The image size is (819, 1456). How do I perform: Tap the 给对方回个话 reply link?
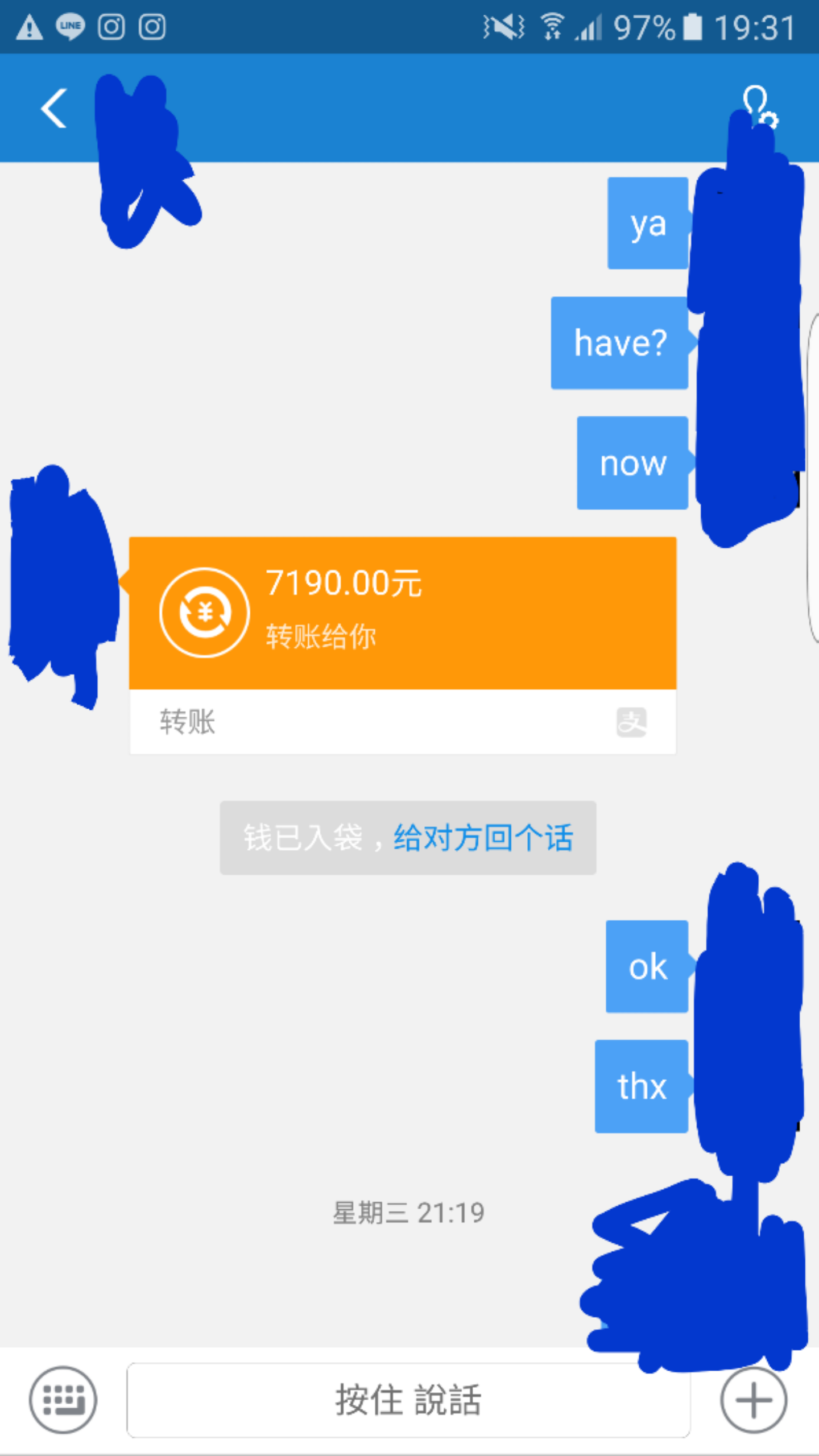pyautogui.click(x=483, y=838)
